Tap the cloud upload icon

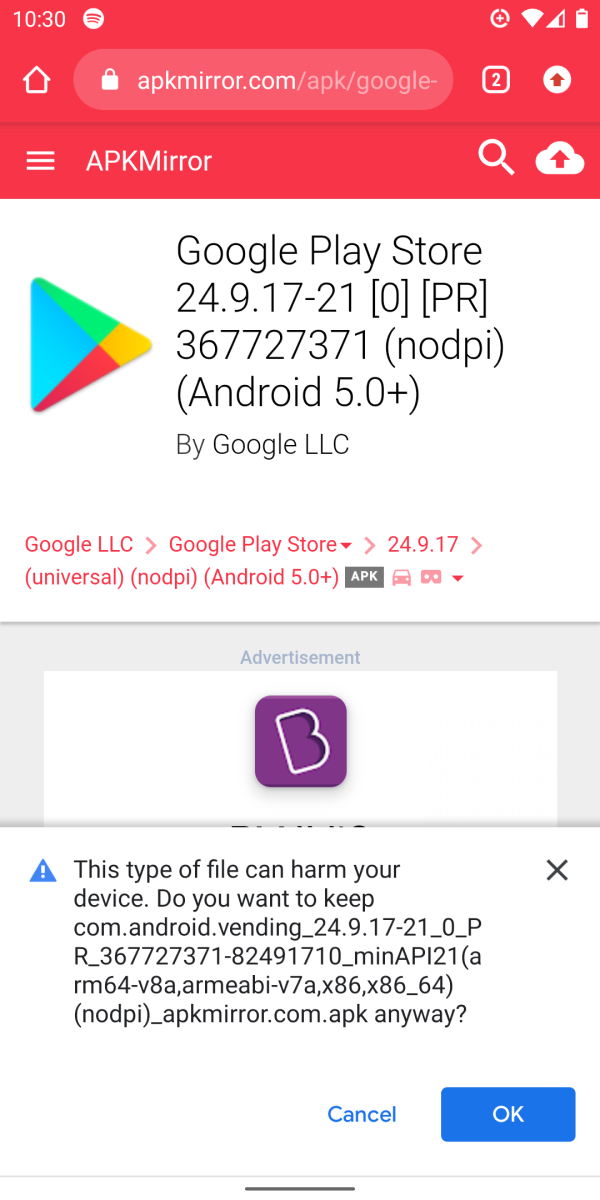click(x=559, y=159)
